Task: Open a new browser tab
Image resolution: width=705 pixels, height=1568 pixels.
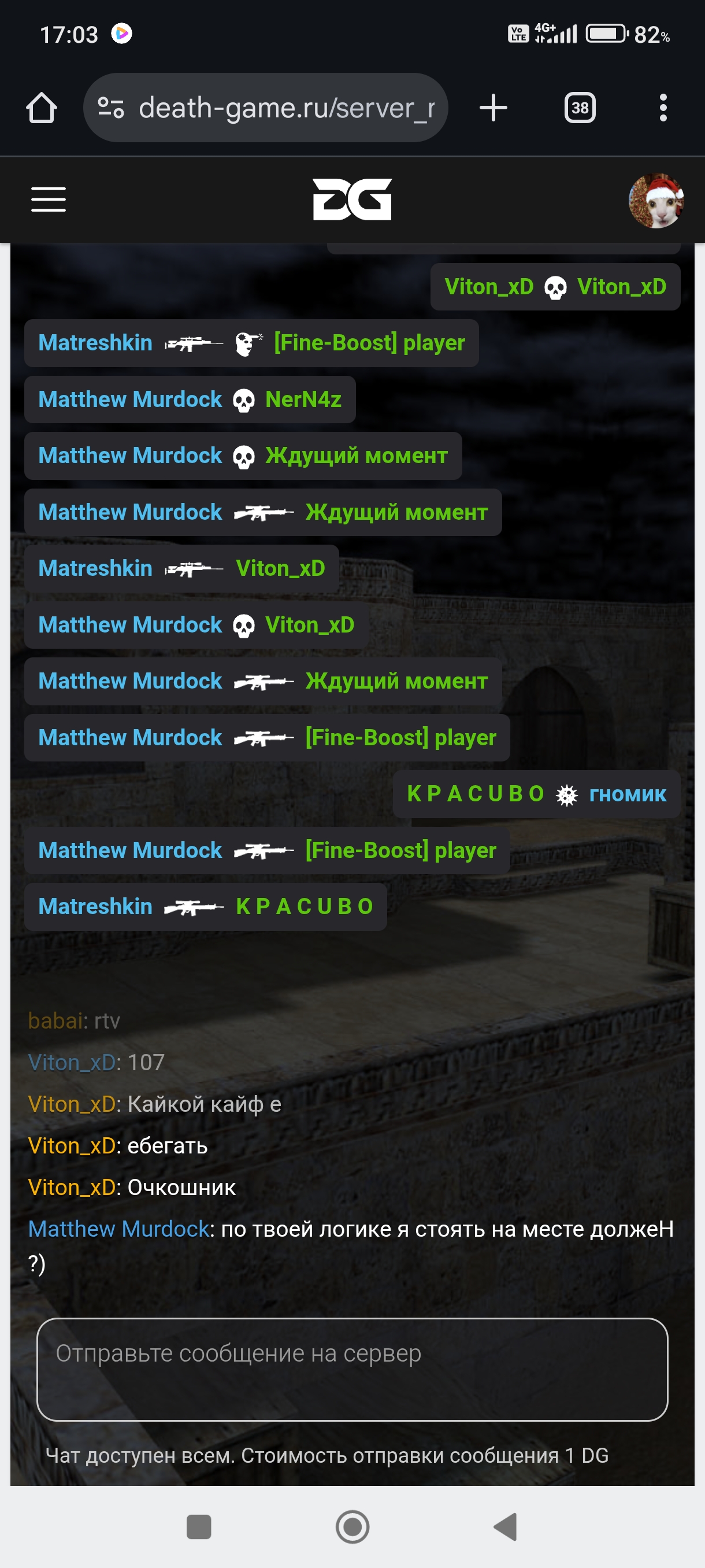Action: pos(493,108)
